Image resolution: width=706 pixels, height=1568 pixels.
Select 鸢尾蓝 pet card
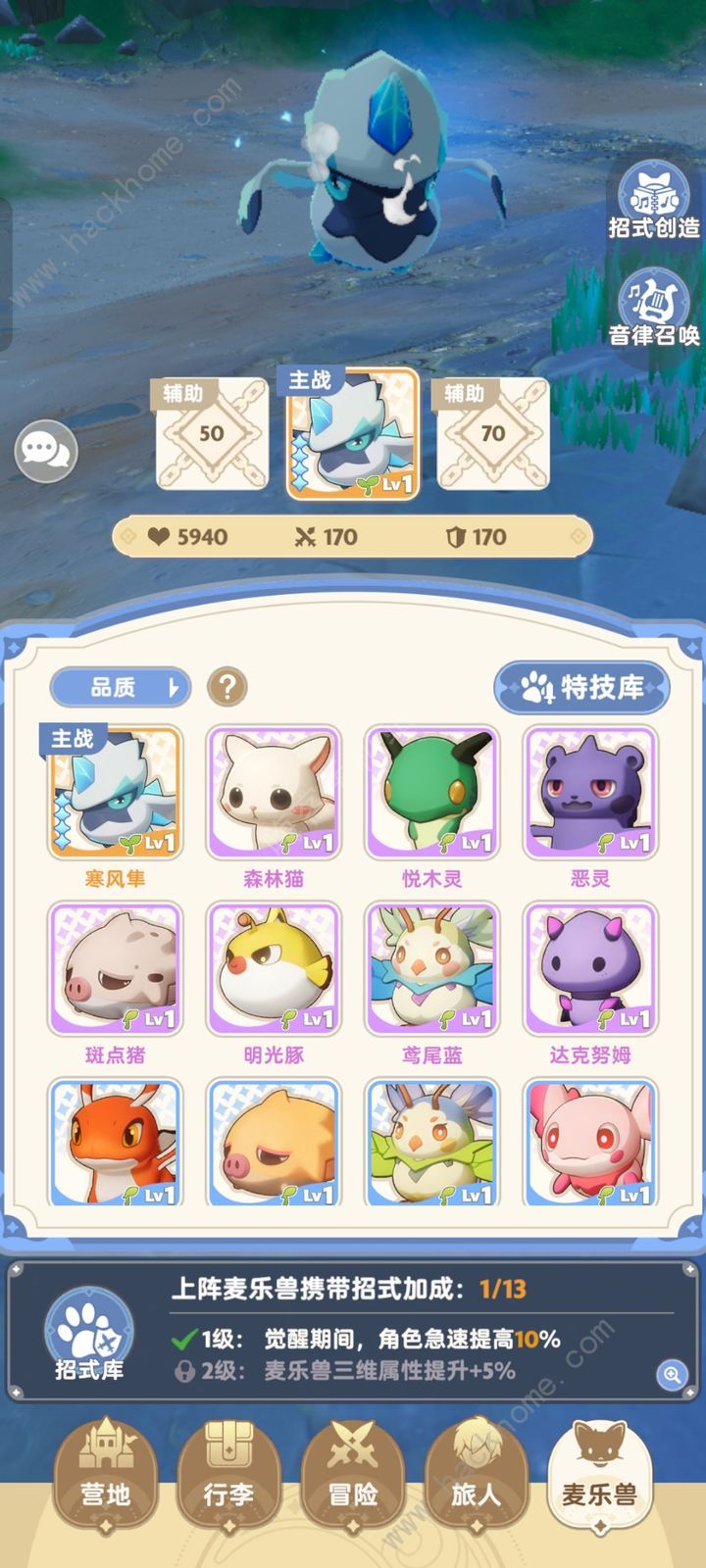point(431,969)
